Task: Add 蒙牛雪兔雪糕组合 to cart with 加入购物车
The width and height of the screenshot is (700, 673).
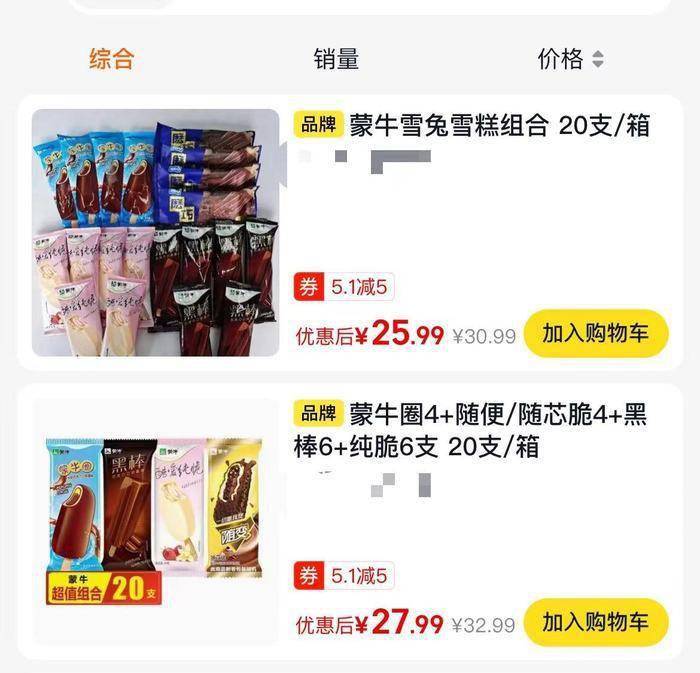Action: 595,334
